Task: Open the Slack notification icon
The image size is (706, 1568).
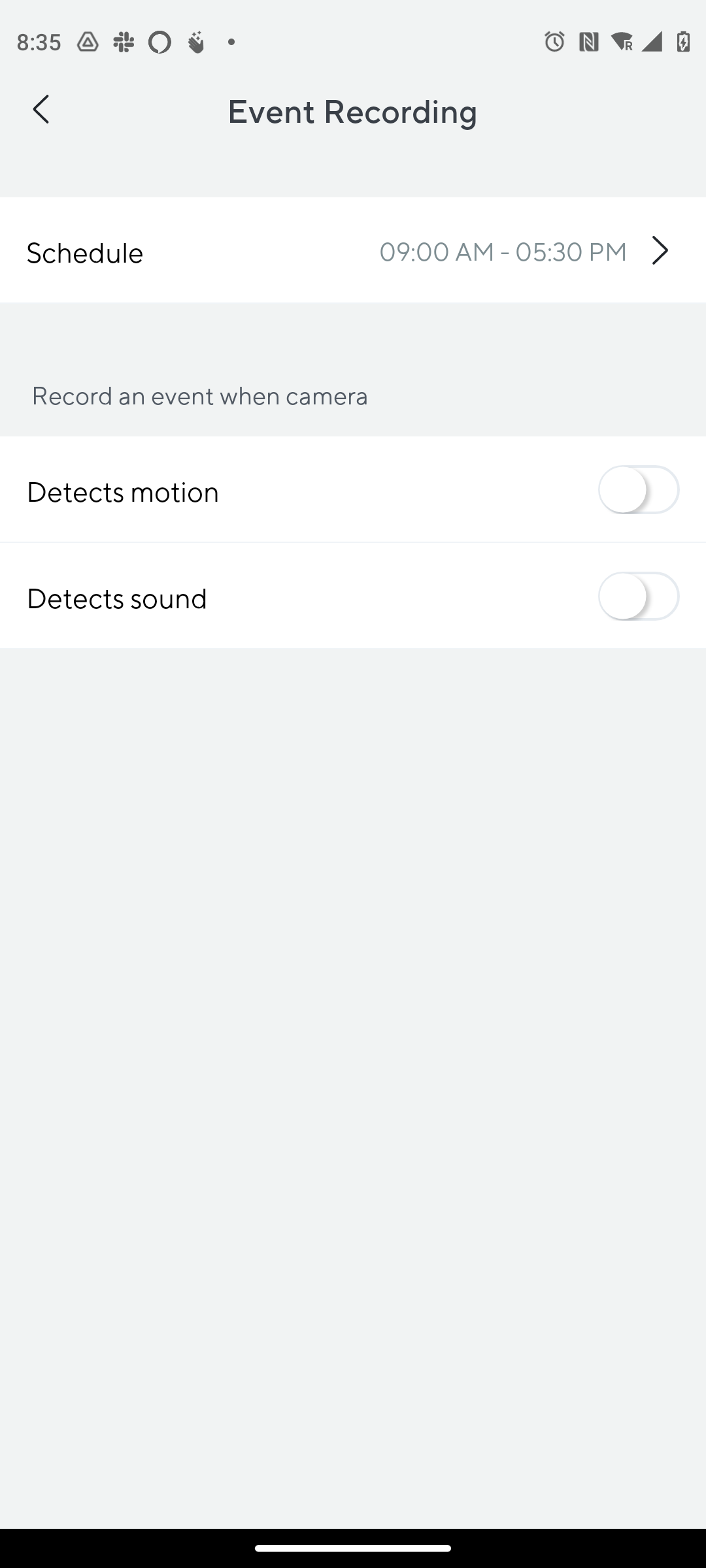Action: (x=123, y=42)
